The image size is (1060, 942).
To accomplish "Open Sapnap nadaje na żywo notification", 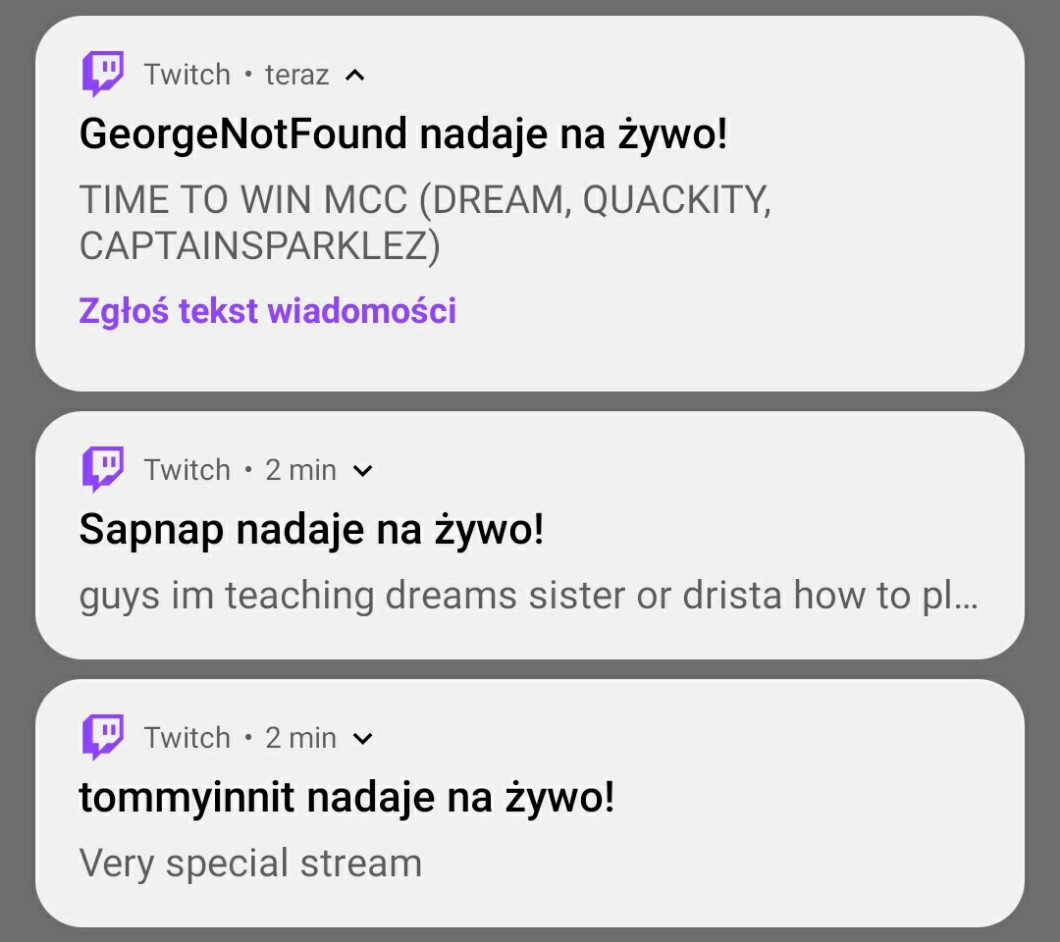I will coord(311,529).
